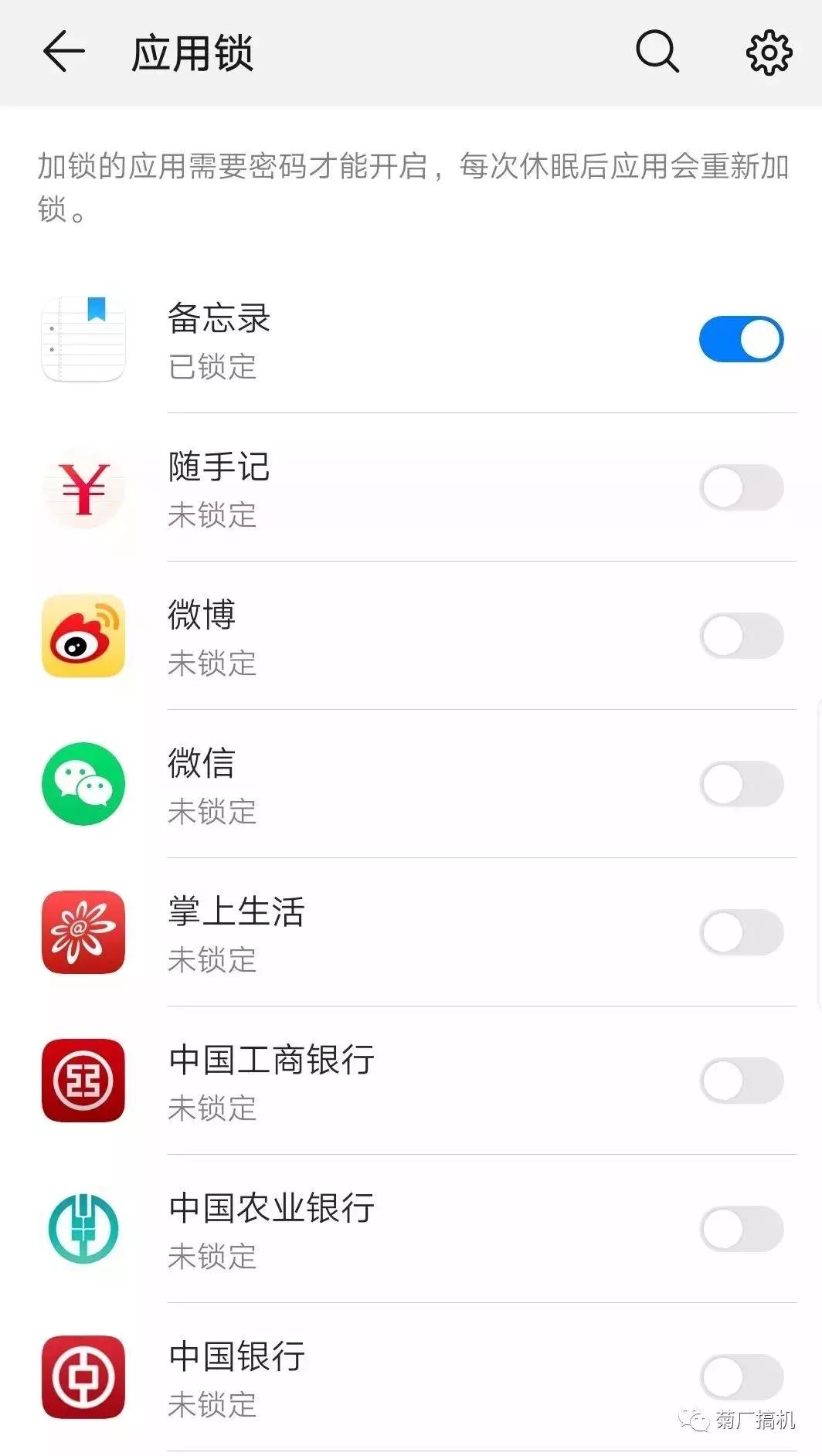Tap the 微博 Weibo app icon
The image size is (822, 1456).
83,635
